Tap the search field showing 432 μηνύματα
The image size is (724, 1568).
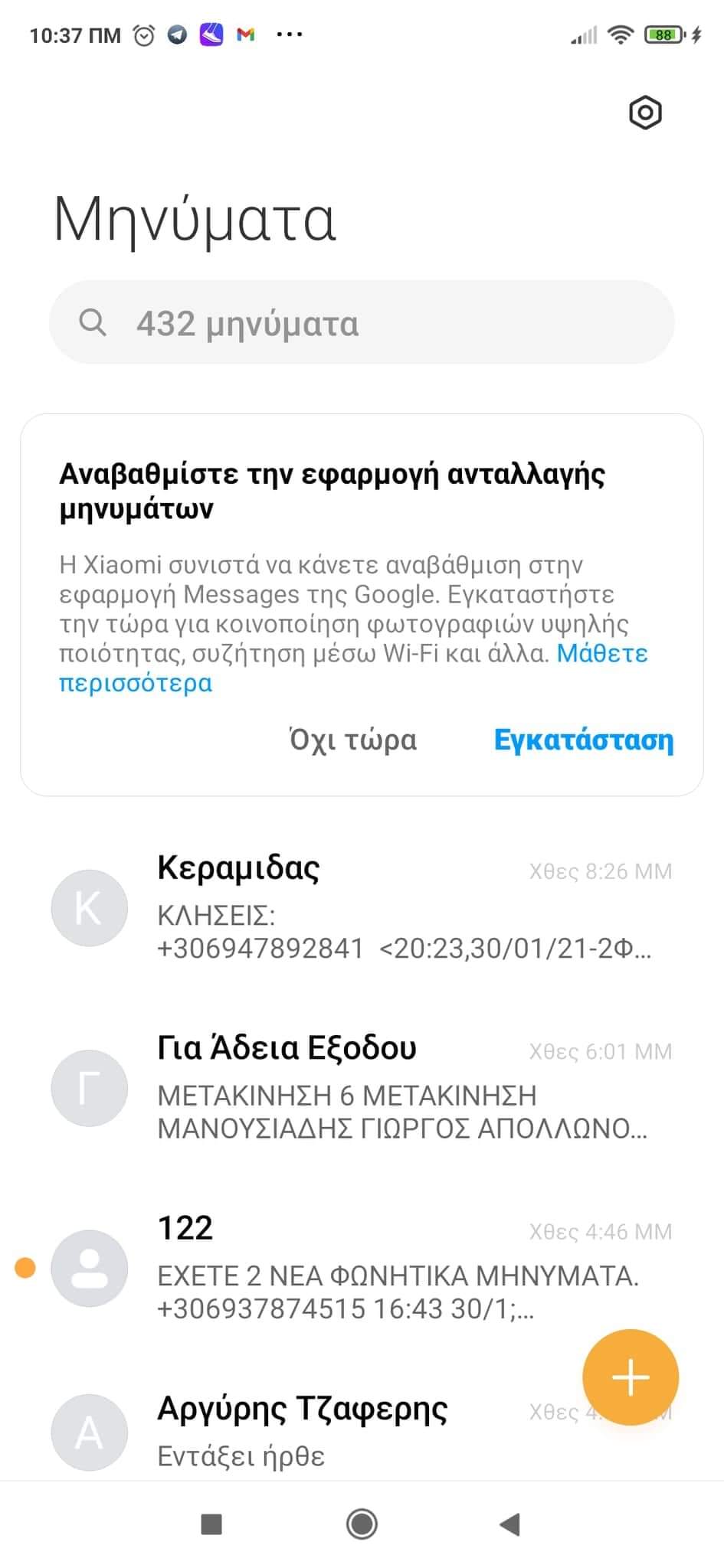click(x=362, y=323)
